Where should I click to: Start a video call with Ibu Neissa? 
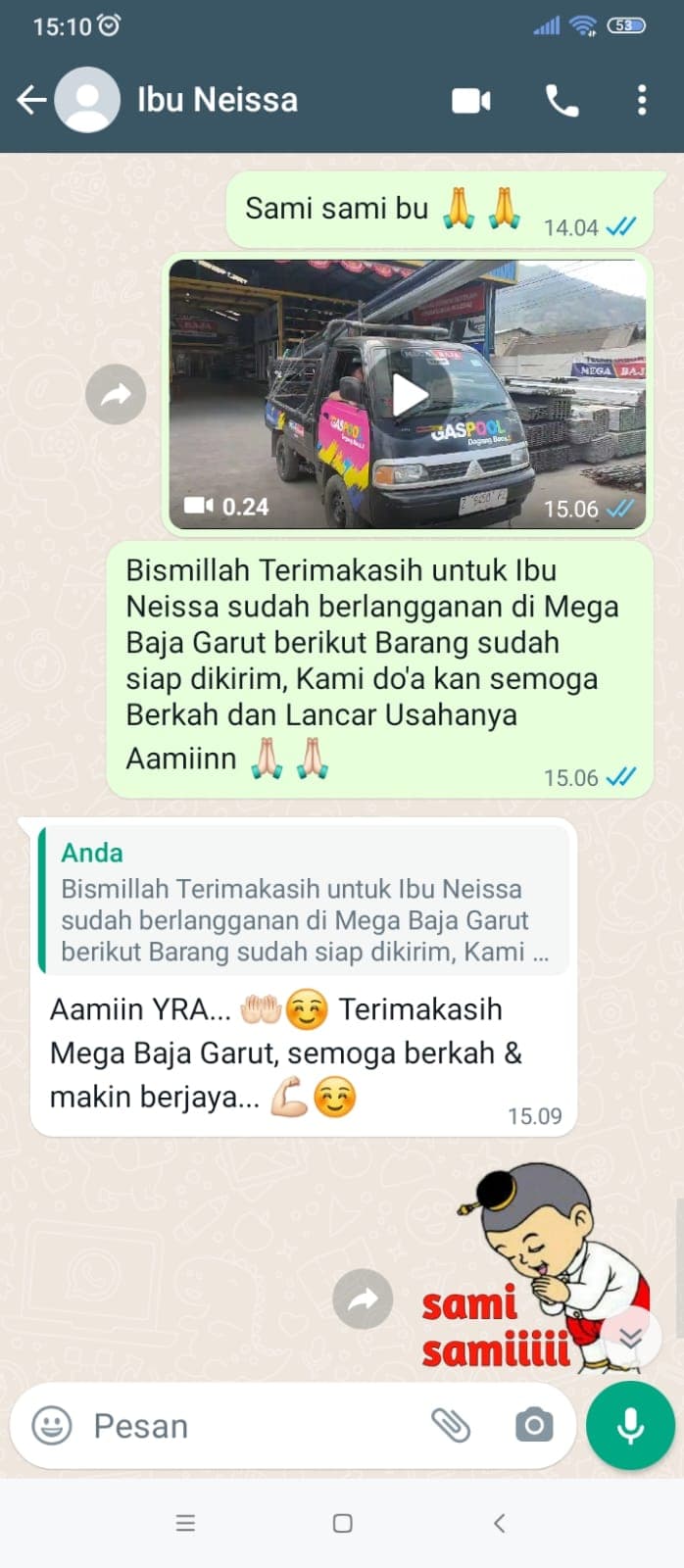(470, 100)
